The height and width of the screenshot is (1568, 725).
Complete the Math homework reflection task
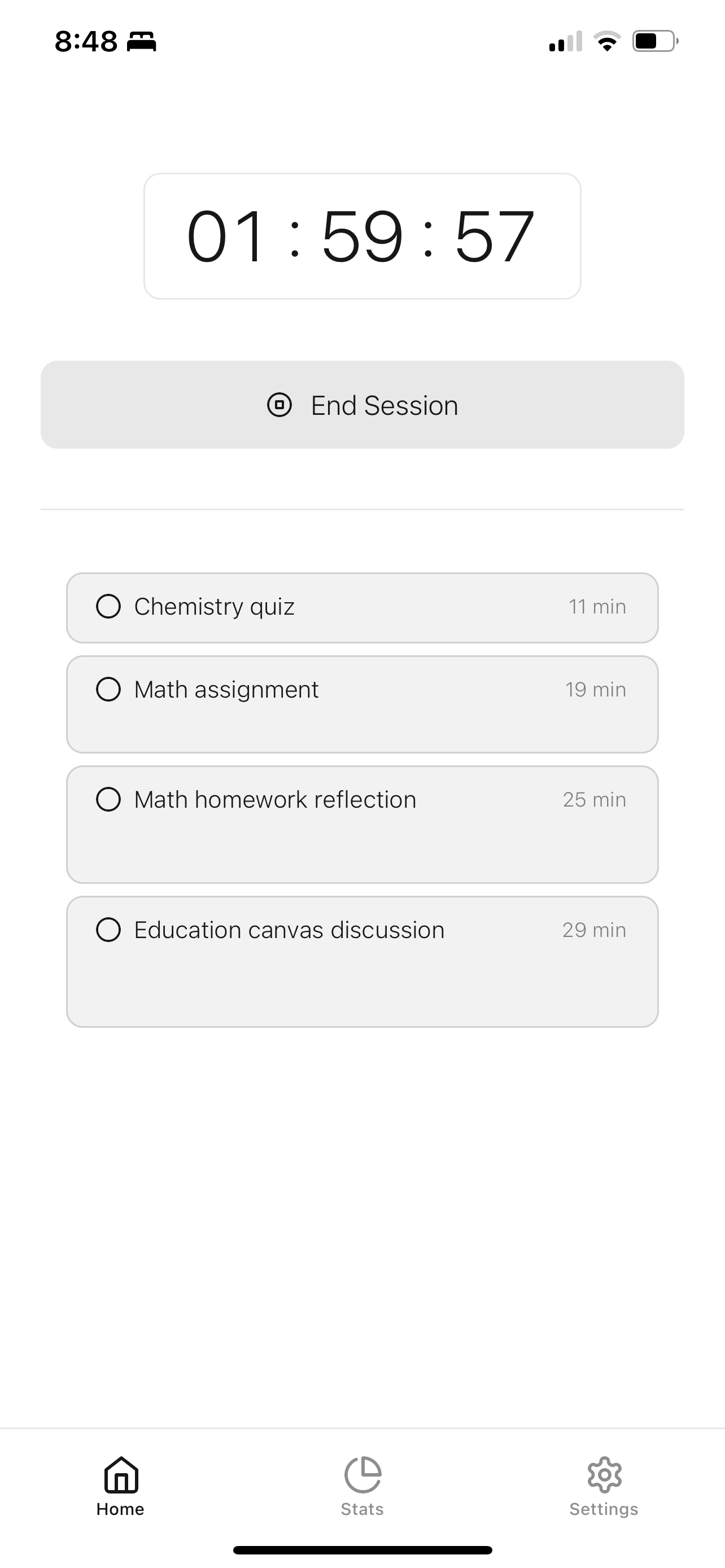(x=108, y=799)
